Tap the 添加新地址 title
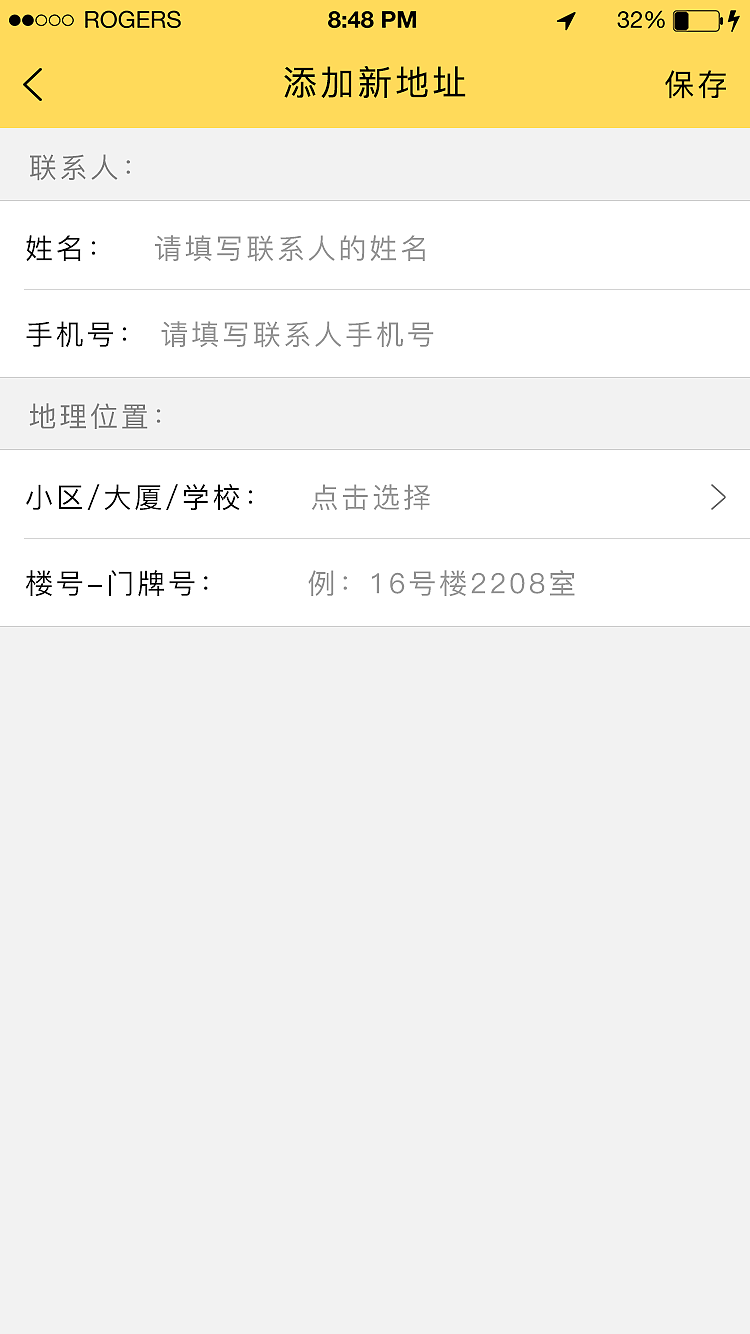Image resolution: width=750 pixels, height=1334 pixels. click(373, 84)
